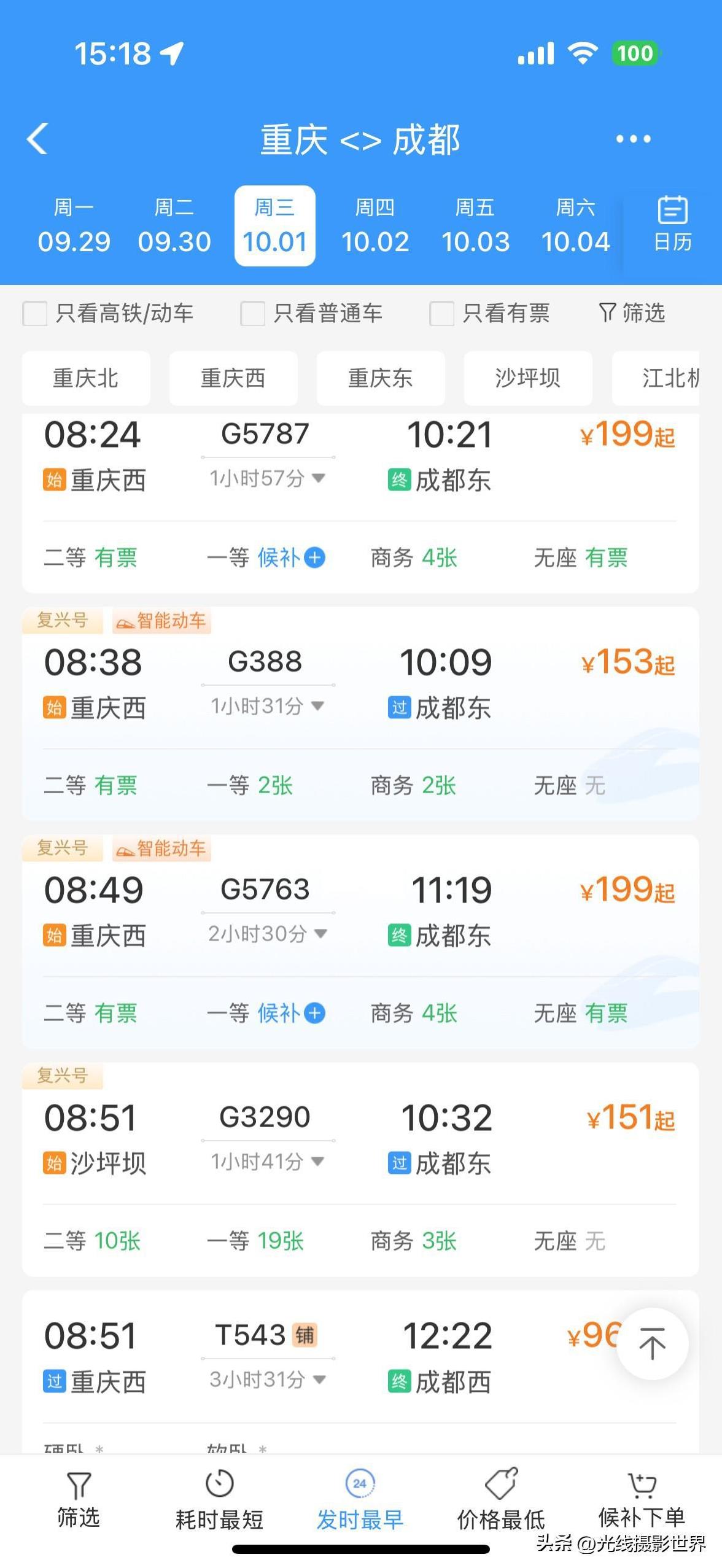The height and width of the screenshot is (1568, 722).
Task: Open the three-dot overflow menu
Action: (x=633, y=139)
